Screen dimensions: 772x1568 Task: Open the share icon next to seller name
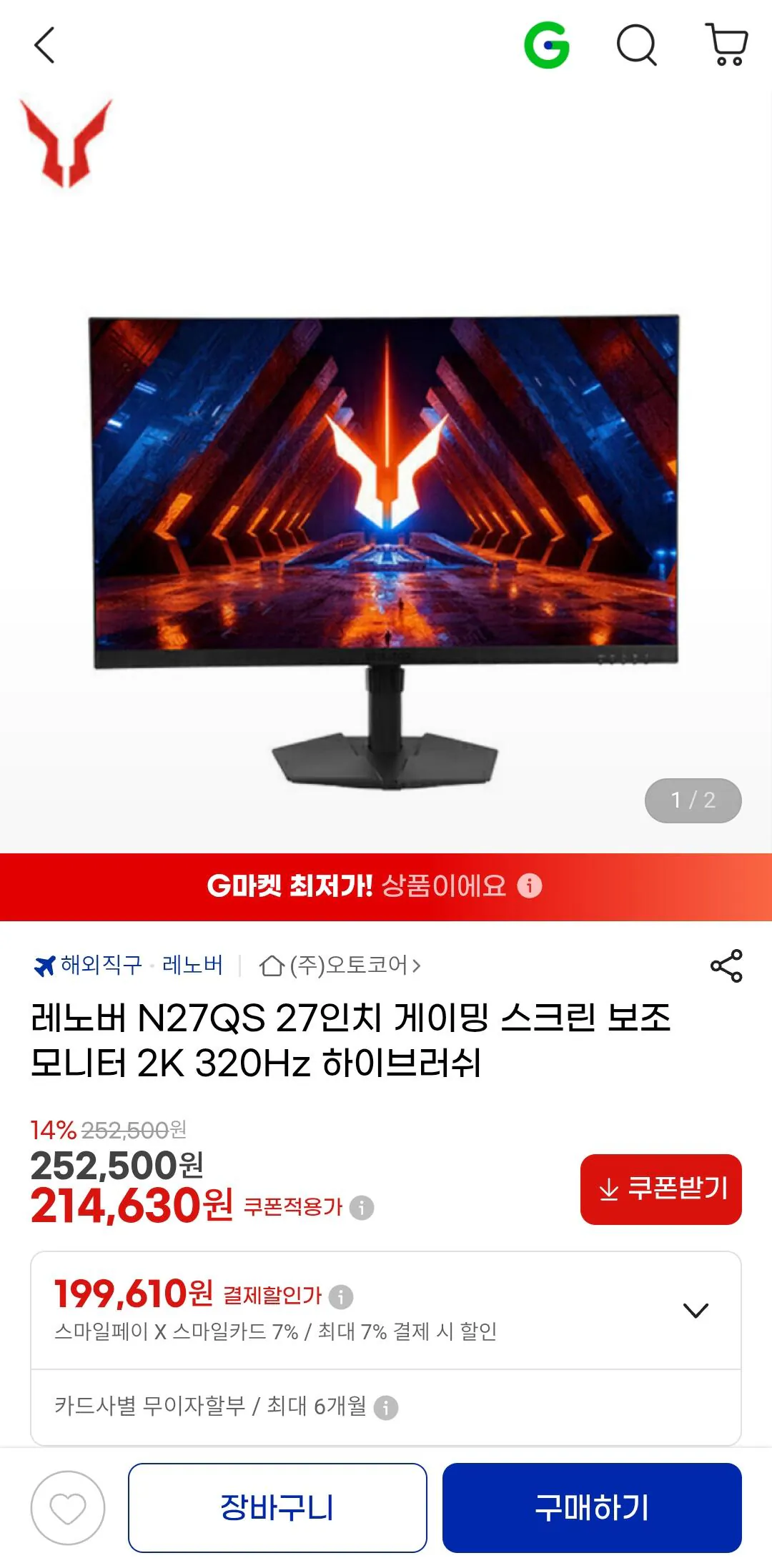click(x=728, y=966)
